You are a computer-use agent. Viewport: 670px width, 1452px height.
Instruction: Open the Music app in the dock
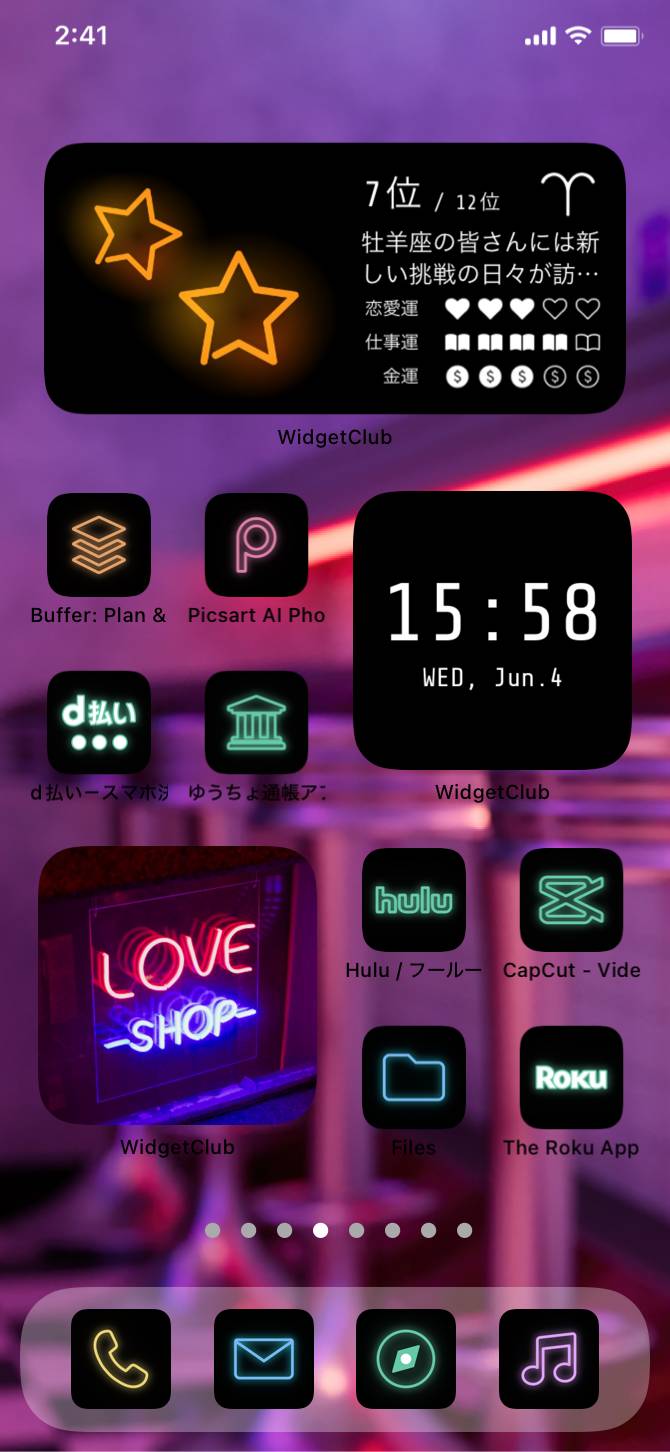549,1359
